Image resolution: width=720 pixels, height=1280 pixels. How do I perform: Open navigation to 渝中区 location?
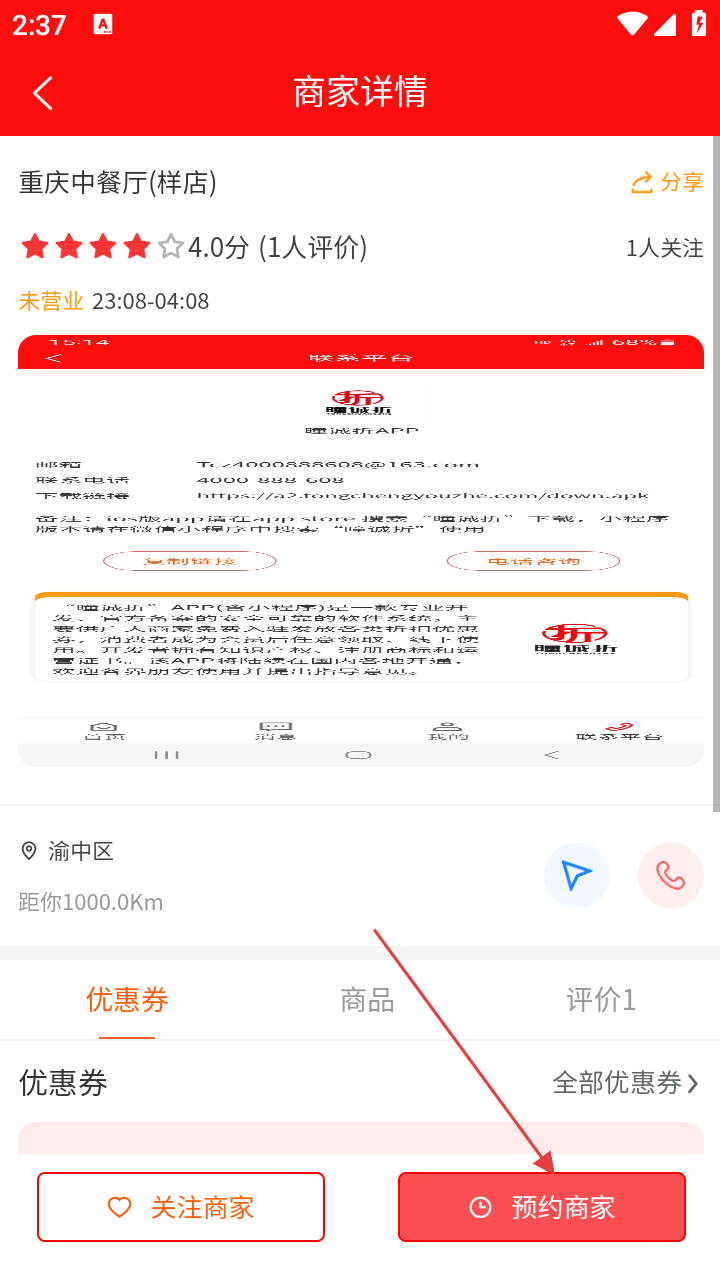[576, 875]
